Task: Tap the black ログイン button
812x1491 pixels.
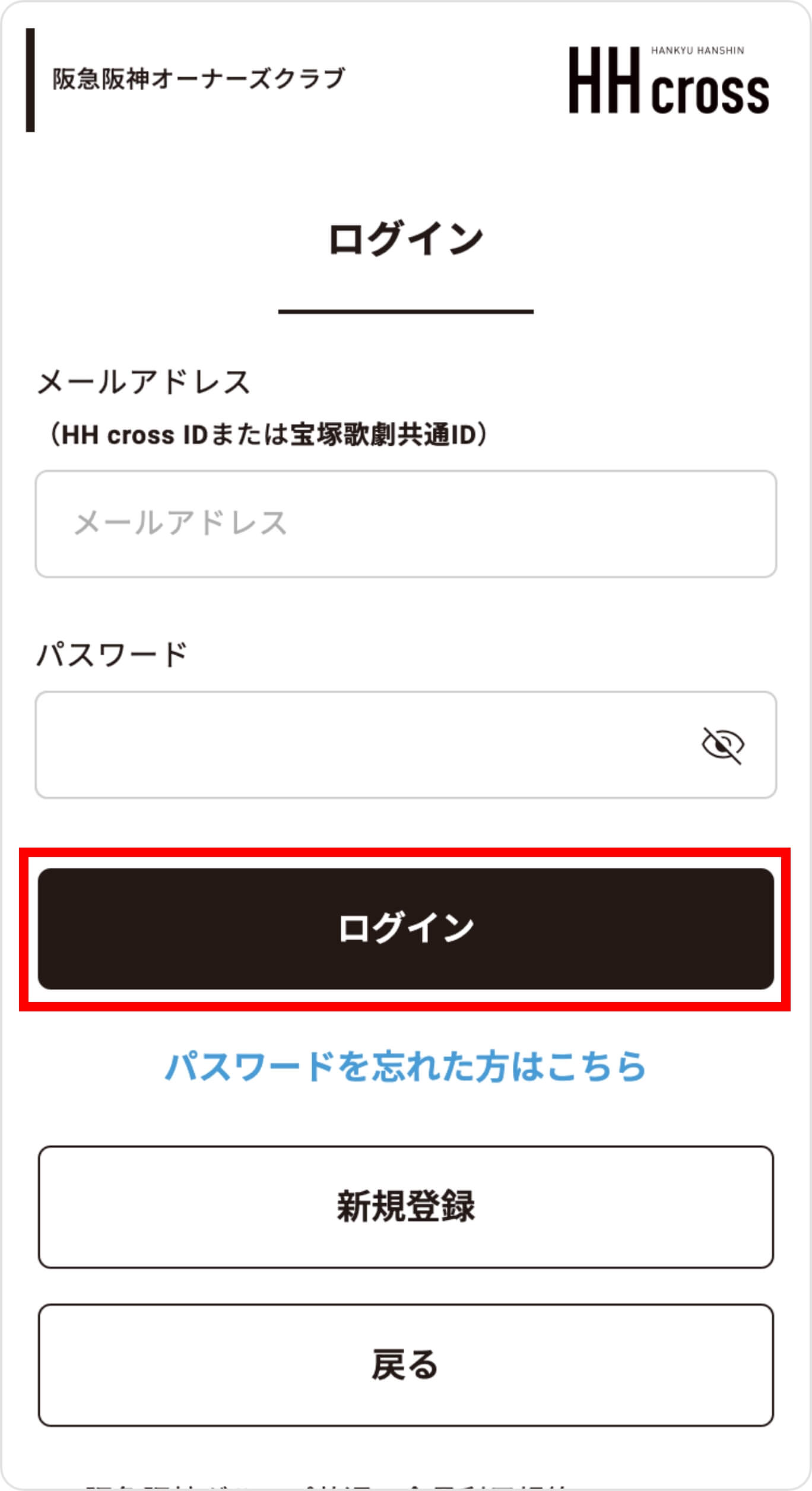Action: pos(405,929)
